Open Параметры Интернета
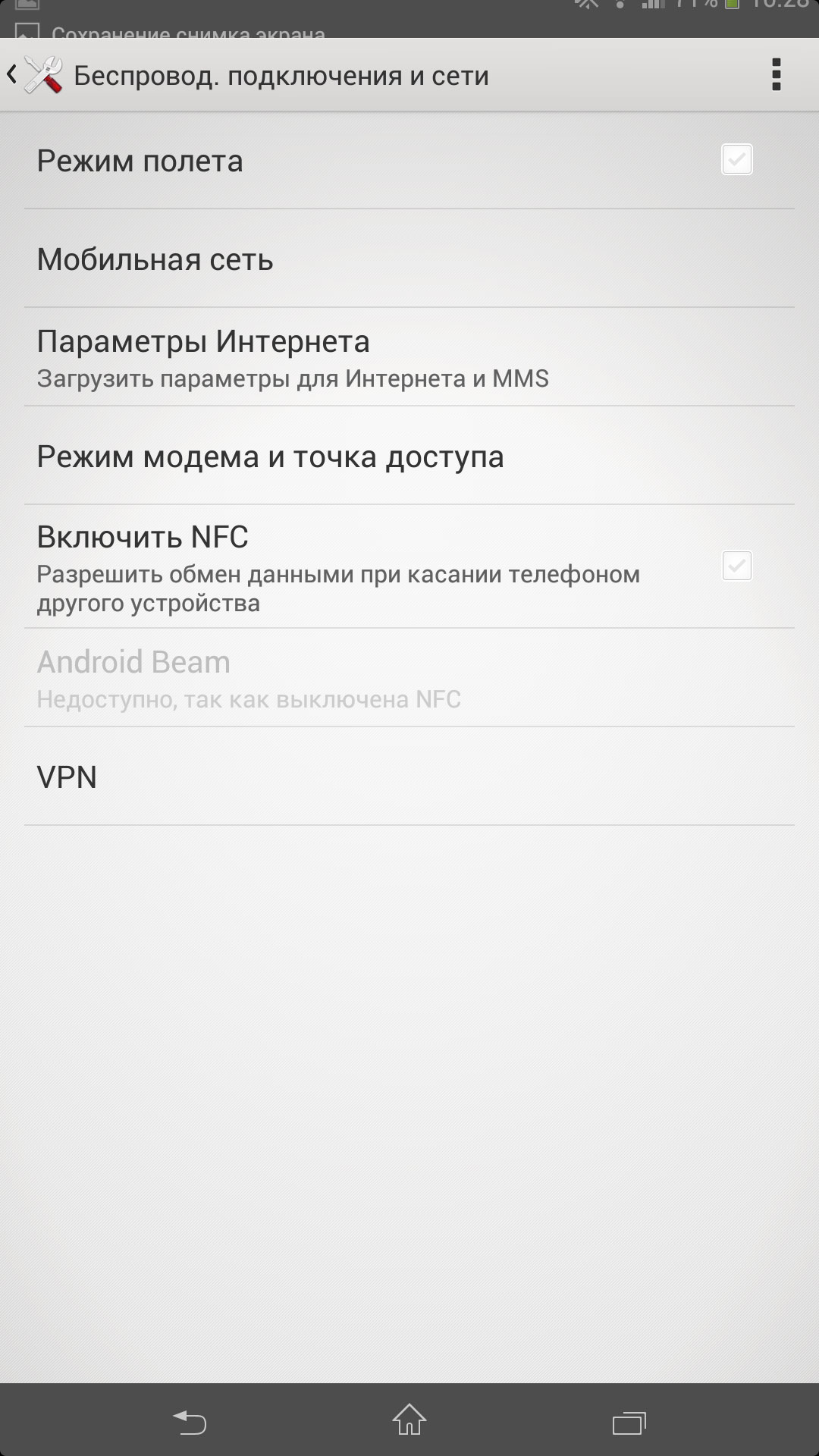The image size is (819, 1456). 409,358
